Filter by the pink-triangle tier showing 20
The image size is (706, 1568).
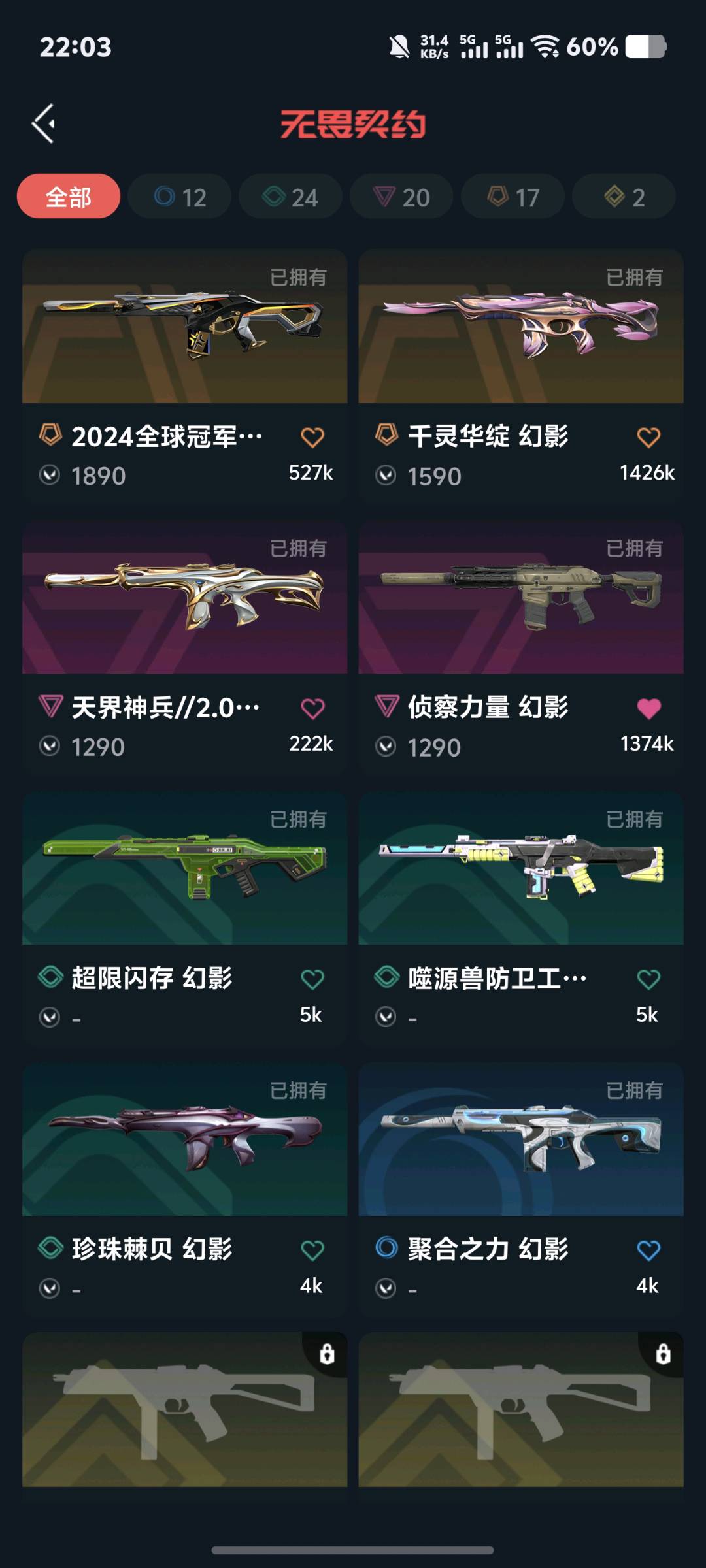tap(401, 197)
